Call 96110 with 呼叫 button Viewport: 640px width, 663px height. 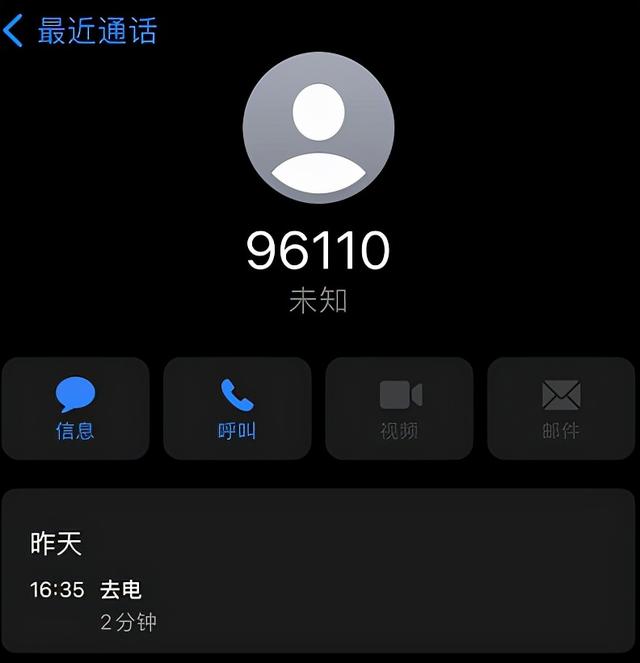(x=237, y=408)
